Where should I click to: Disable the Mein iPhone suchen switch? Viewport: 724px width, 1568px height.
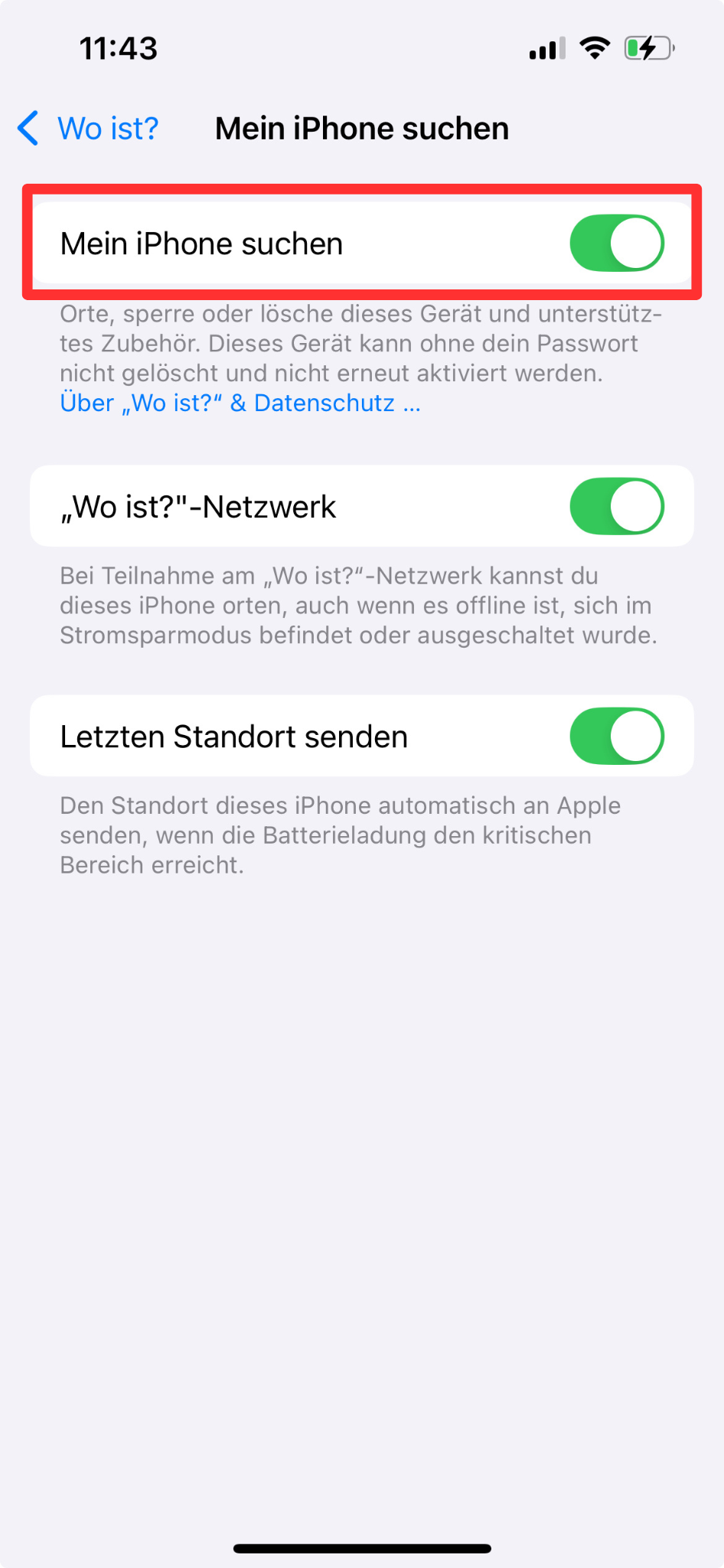[617, 243]
